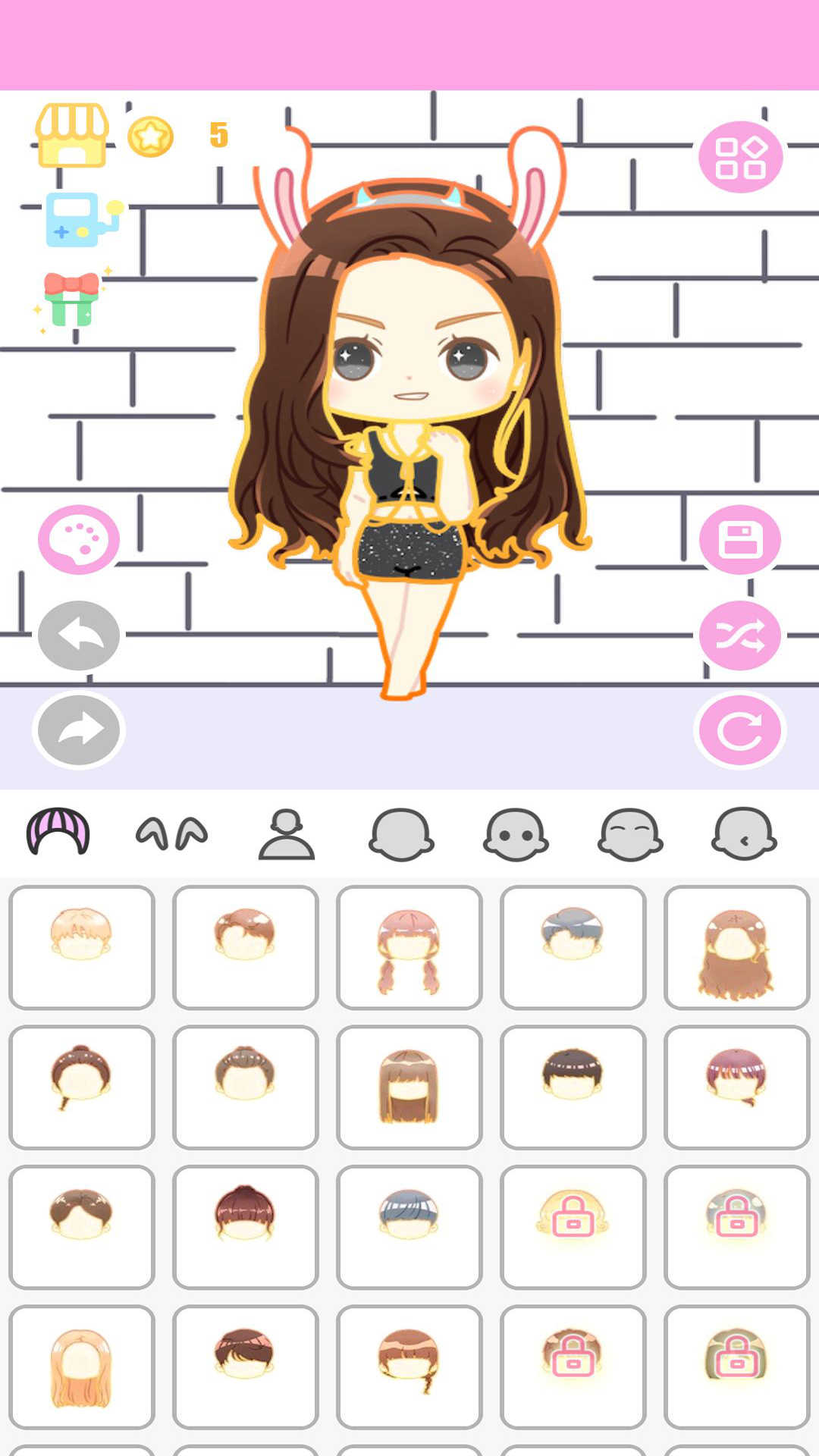819x1456 pixels.
Task: Tap the locked hairstyle to unlock it
Action: tap(573, 1225)
